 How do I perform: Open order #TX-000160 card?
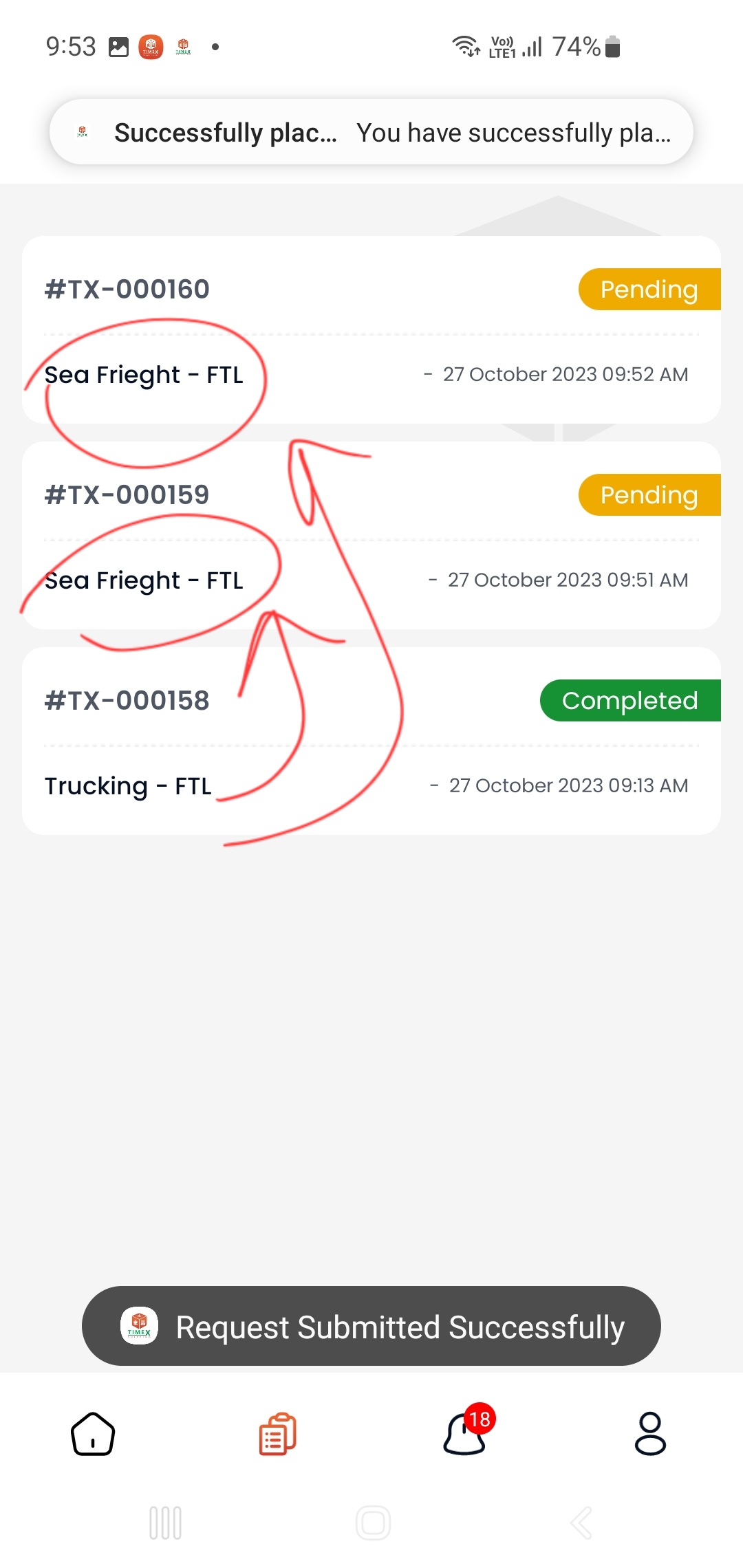click(371, 329)
